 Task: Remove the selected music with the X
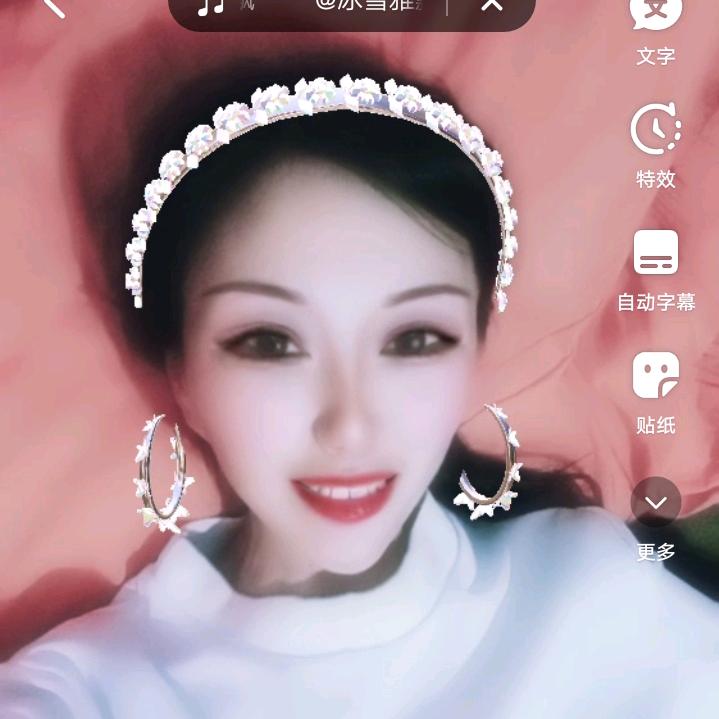[x=492, y=8]
